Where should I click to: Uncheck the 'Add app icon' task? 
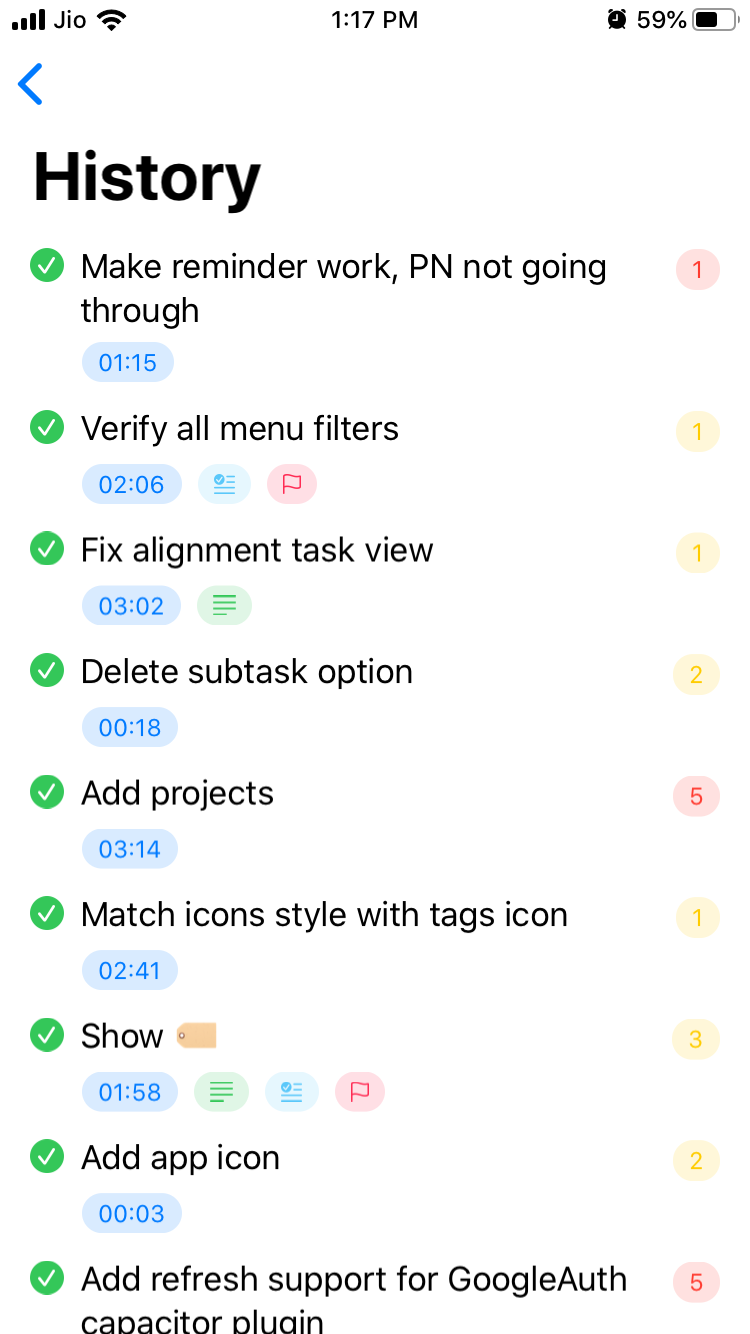coord(46,1157)
